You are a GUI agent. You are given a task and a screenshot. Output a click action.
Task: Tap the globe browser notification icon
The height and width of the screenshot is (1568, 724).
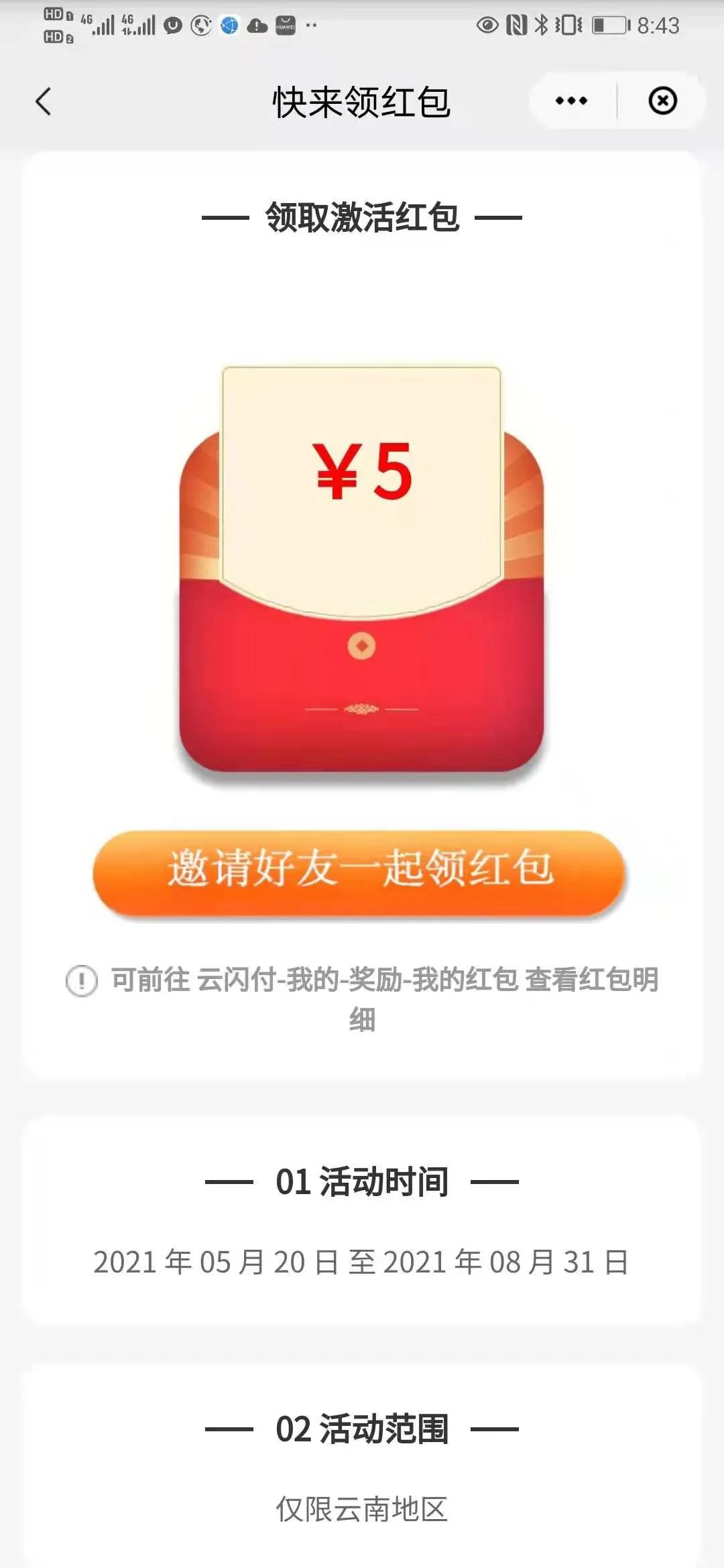point(229,27)
